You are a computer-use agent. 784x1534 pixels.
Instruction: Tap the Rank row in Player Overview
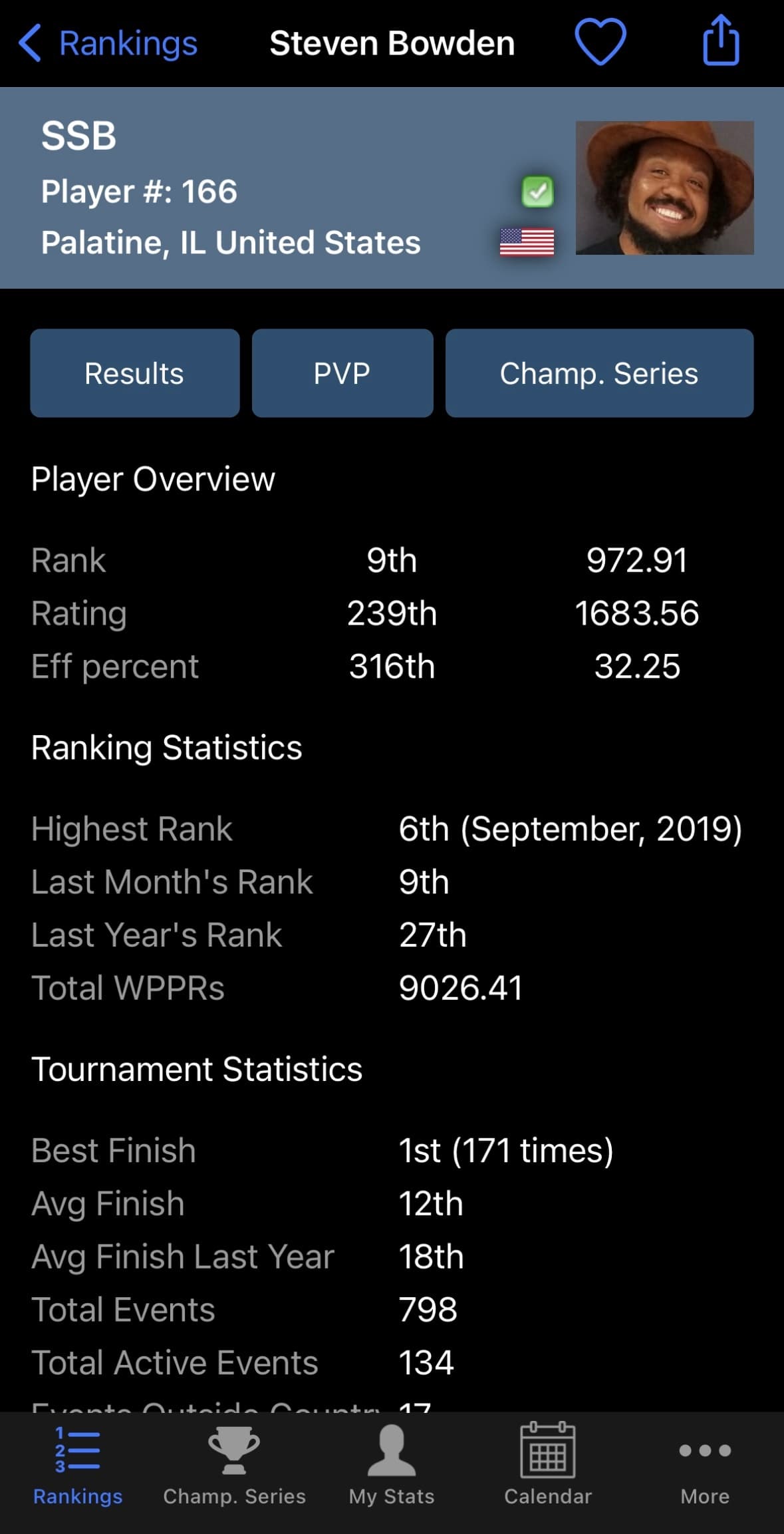click(332, 560)
